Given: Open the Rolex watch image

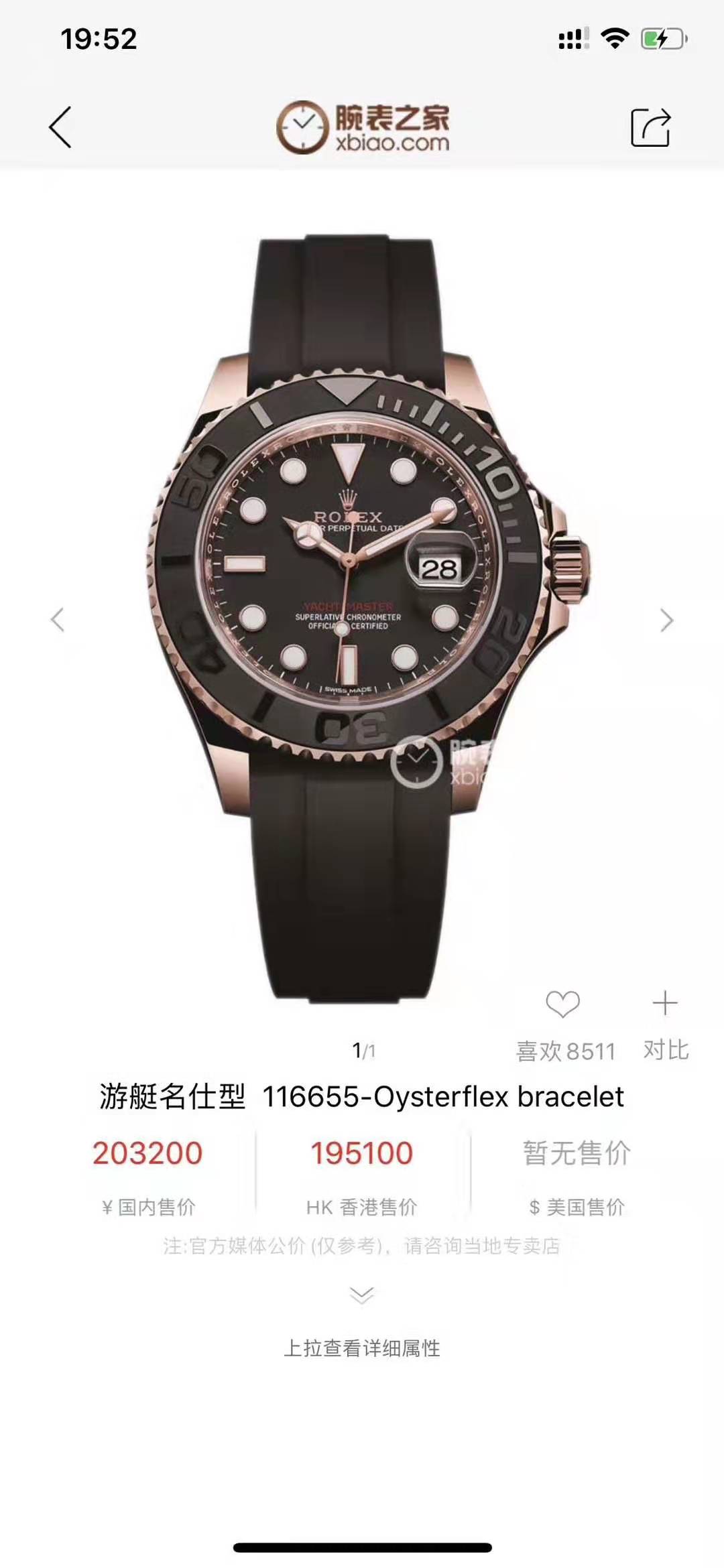Looking at the screenshot, I should 362,616.
